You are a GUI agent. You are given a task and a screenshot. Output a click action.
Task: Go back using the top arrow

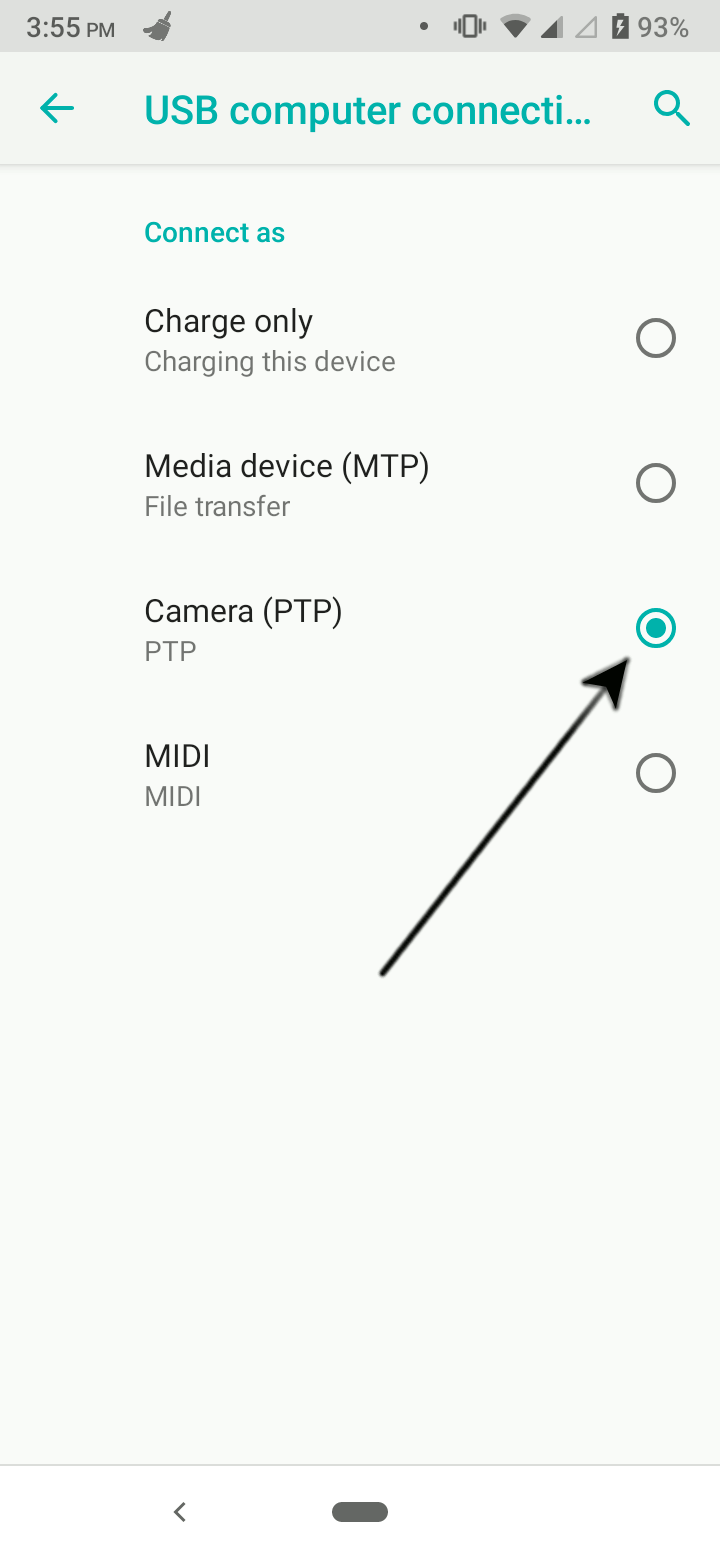[57, 108]
